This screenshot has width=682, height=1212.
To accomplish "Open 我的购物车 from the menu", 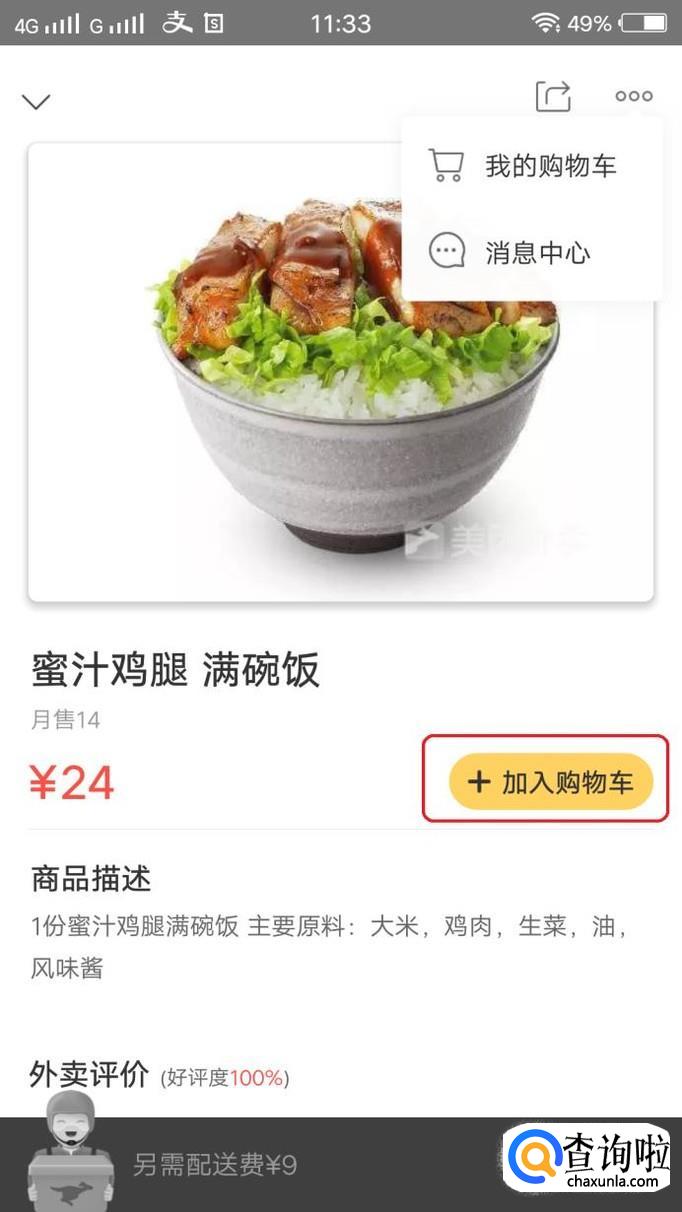I will [x=531, y=166].
